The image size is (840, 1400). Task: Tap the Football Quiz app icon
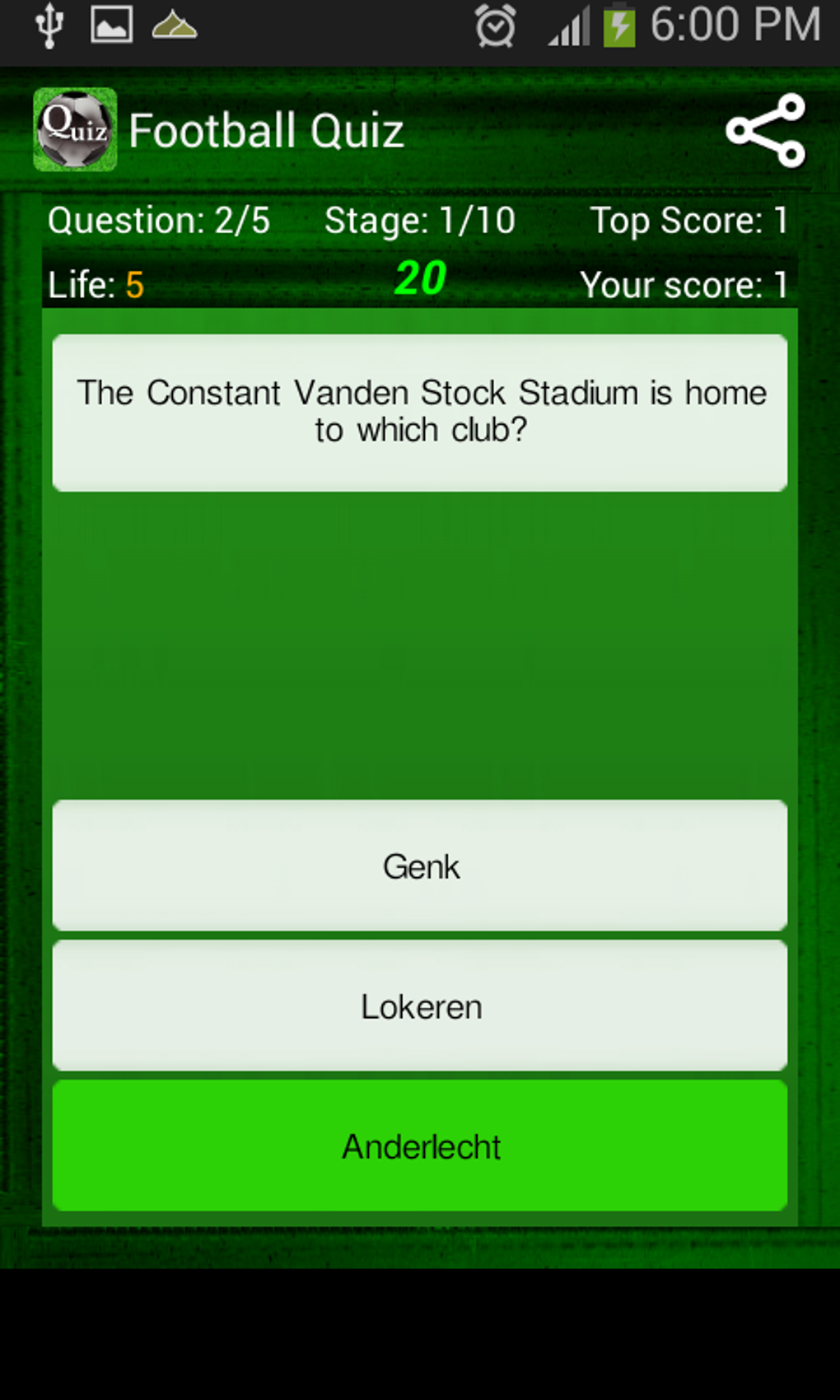(75, 130)
